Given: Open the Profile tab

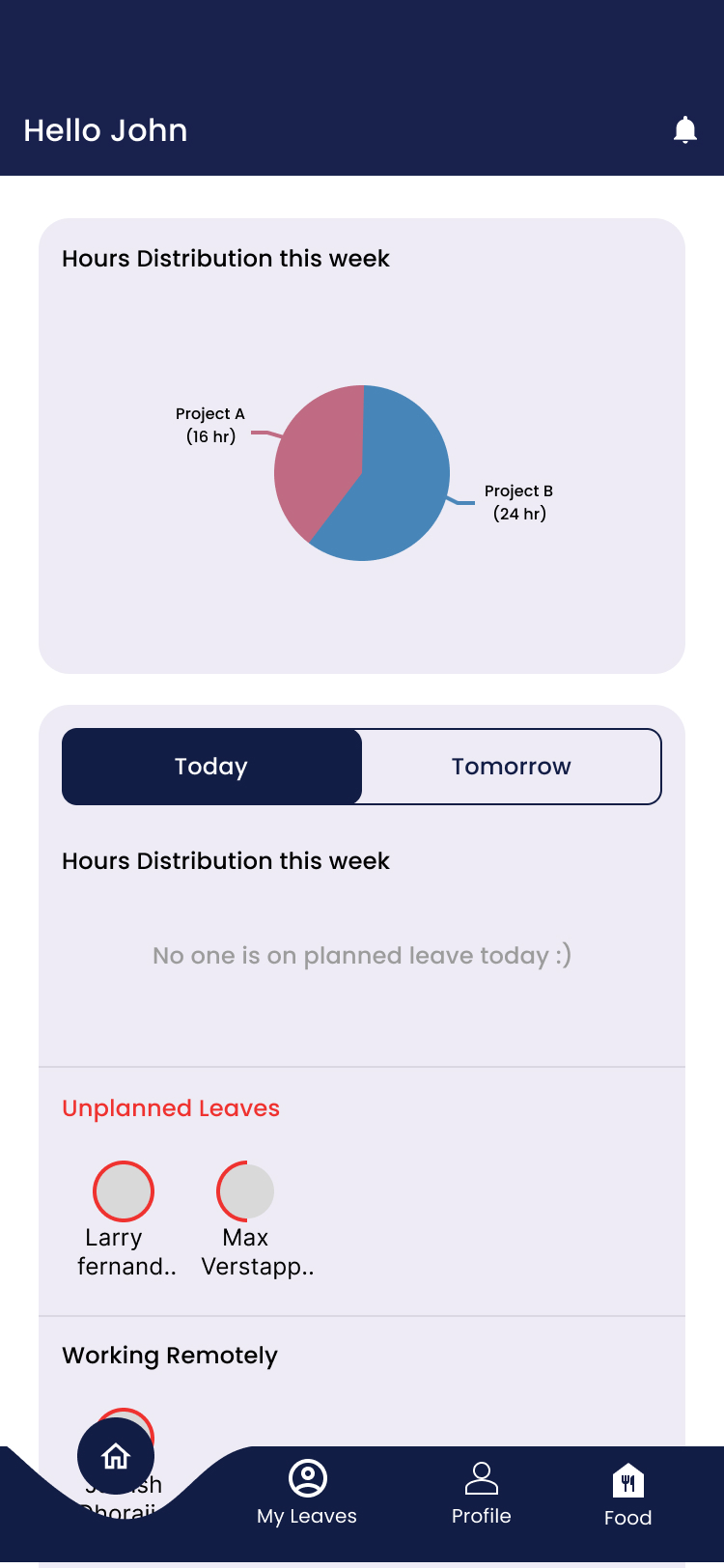Looking at the screenshot, I should [481, 1493].
